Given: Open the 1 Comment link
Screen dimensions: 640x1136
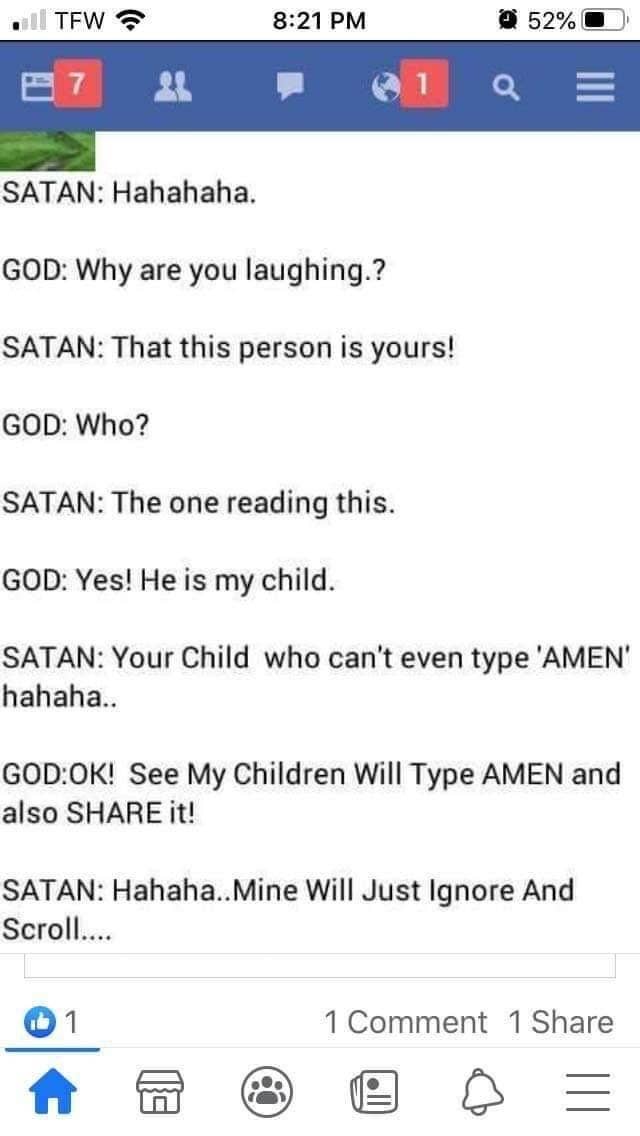Looking at the screenshot, I should pyautogui.click(x=406, y=1022).
